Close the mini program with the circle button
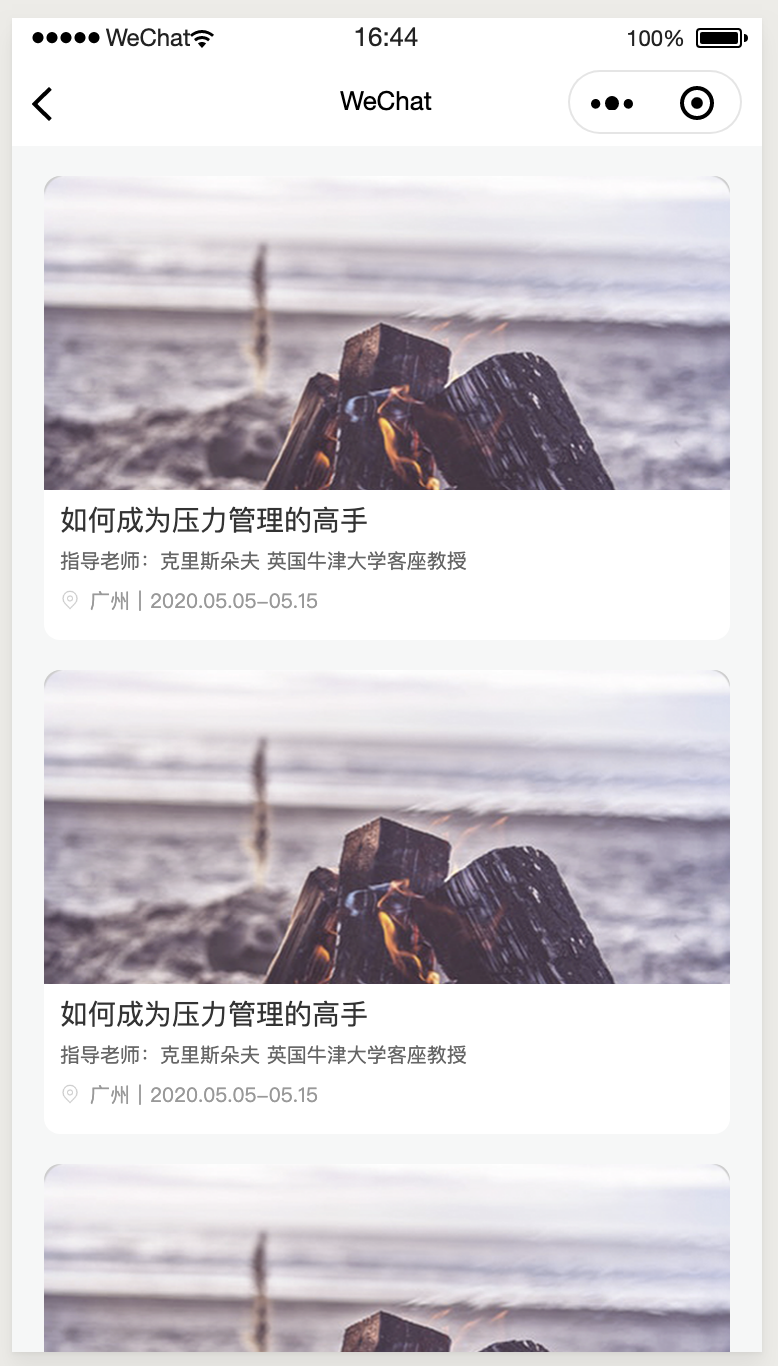This screenshot has height=1366, width=778. 696,103
